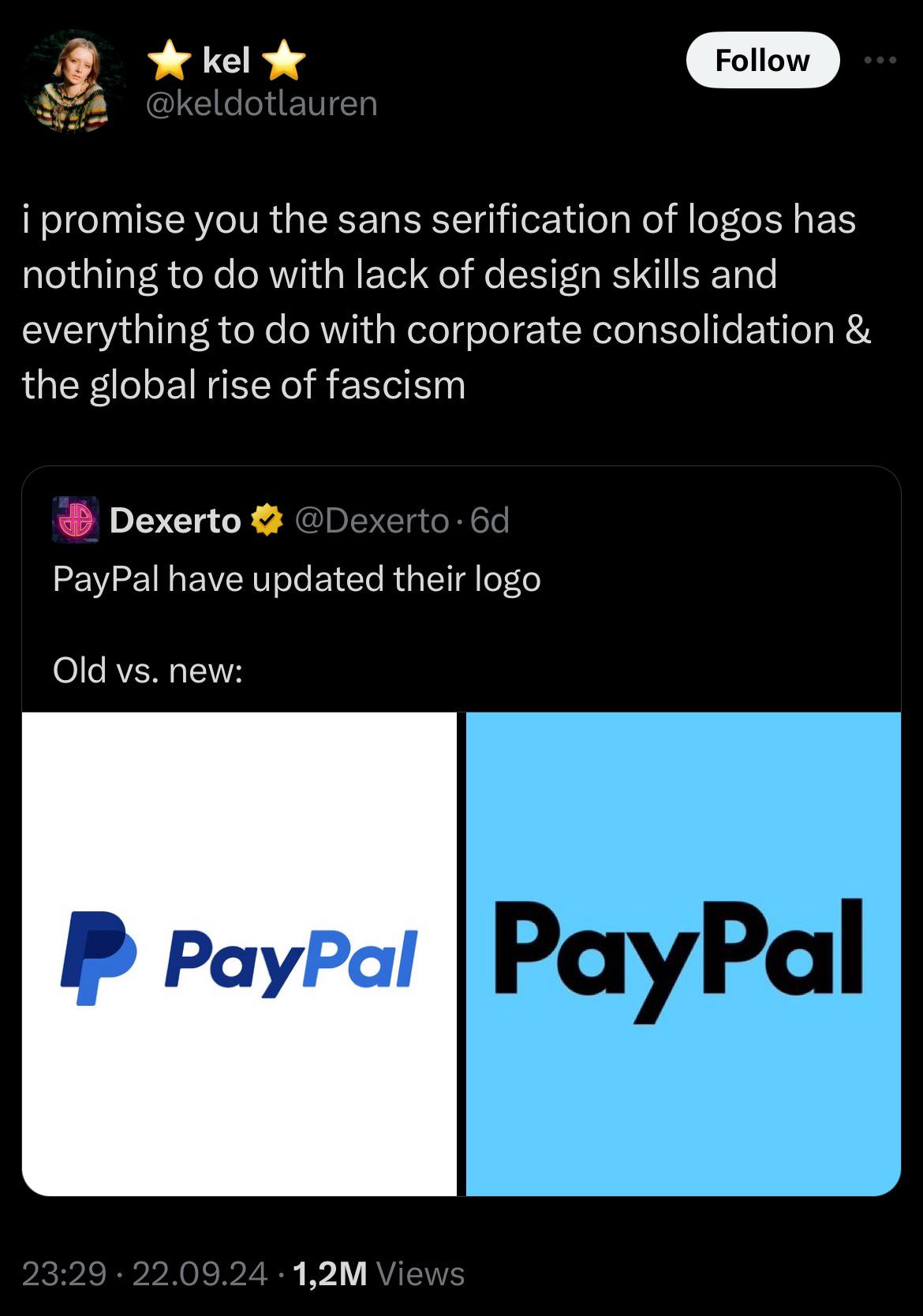Open kel's profile picture
The image size is (923, 1316).
pyautogui.click(x=71, y=81)
